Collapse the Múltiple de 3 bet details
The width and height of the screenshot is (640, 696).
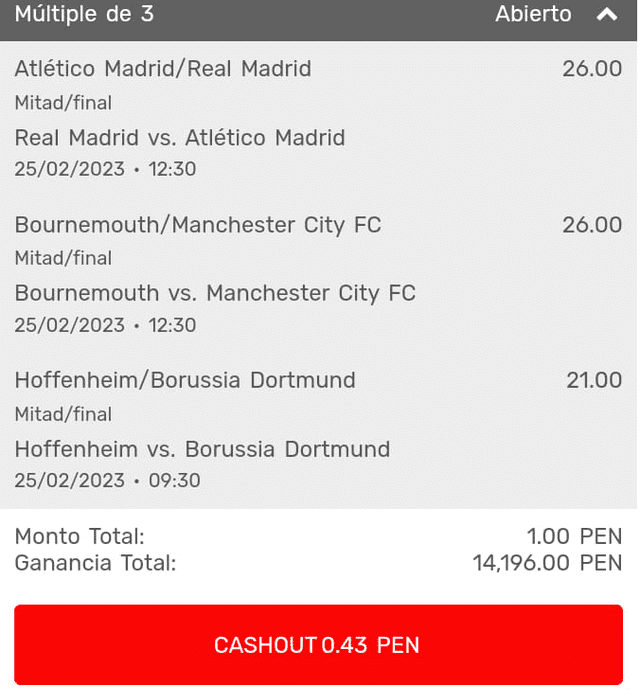606,15
